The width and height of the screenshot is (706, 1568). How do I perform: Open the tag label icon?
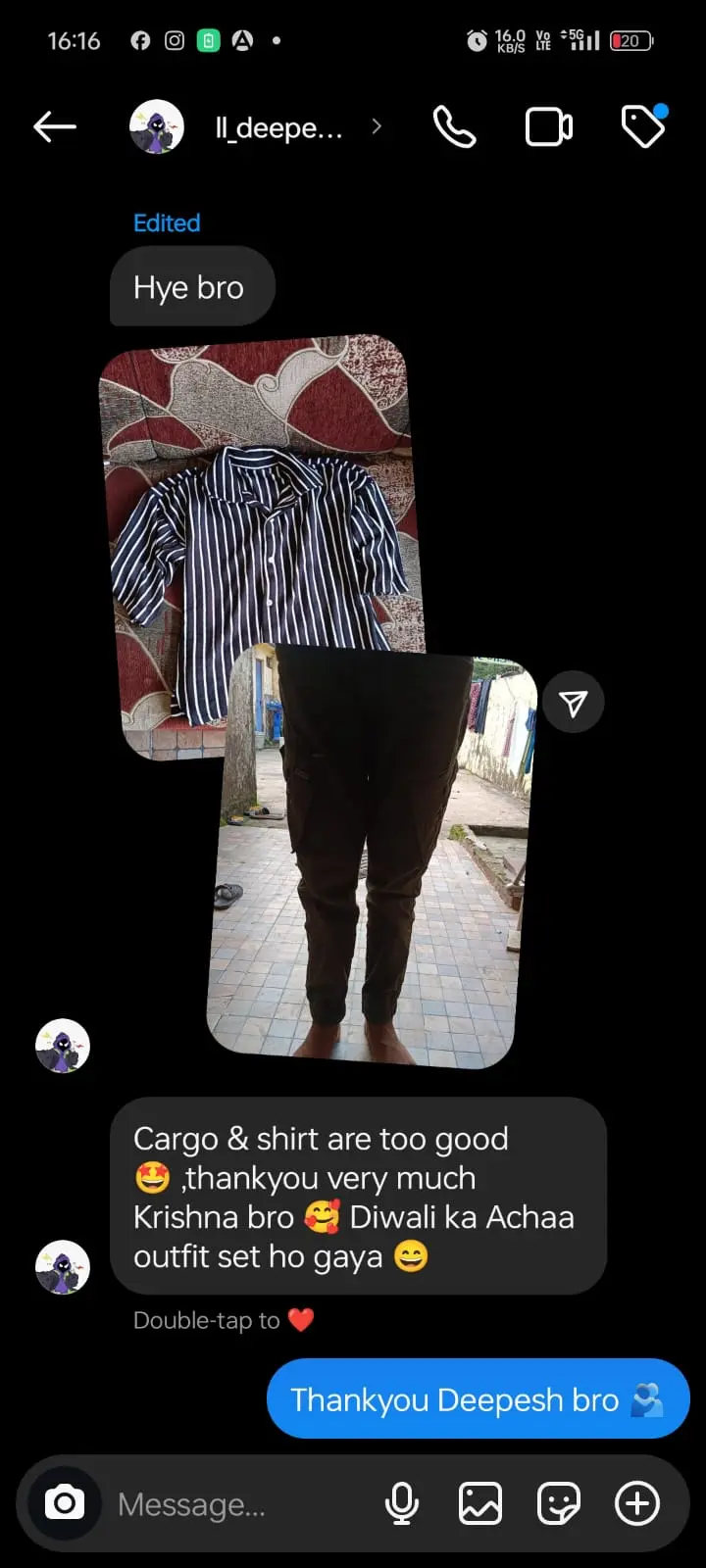tap(643, 126)
